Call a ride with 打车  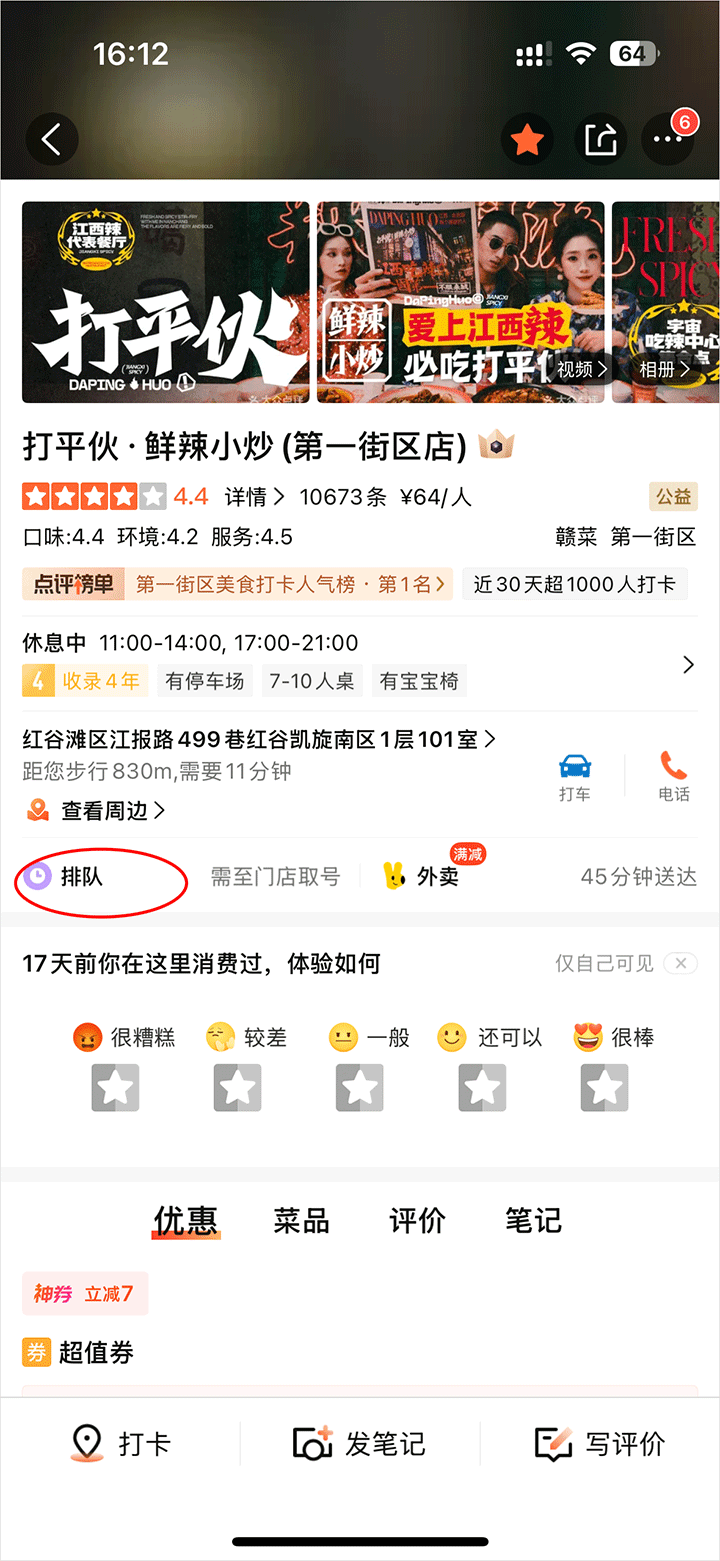tap(574, 777)
